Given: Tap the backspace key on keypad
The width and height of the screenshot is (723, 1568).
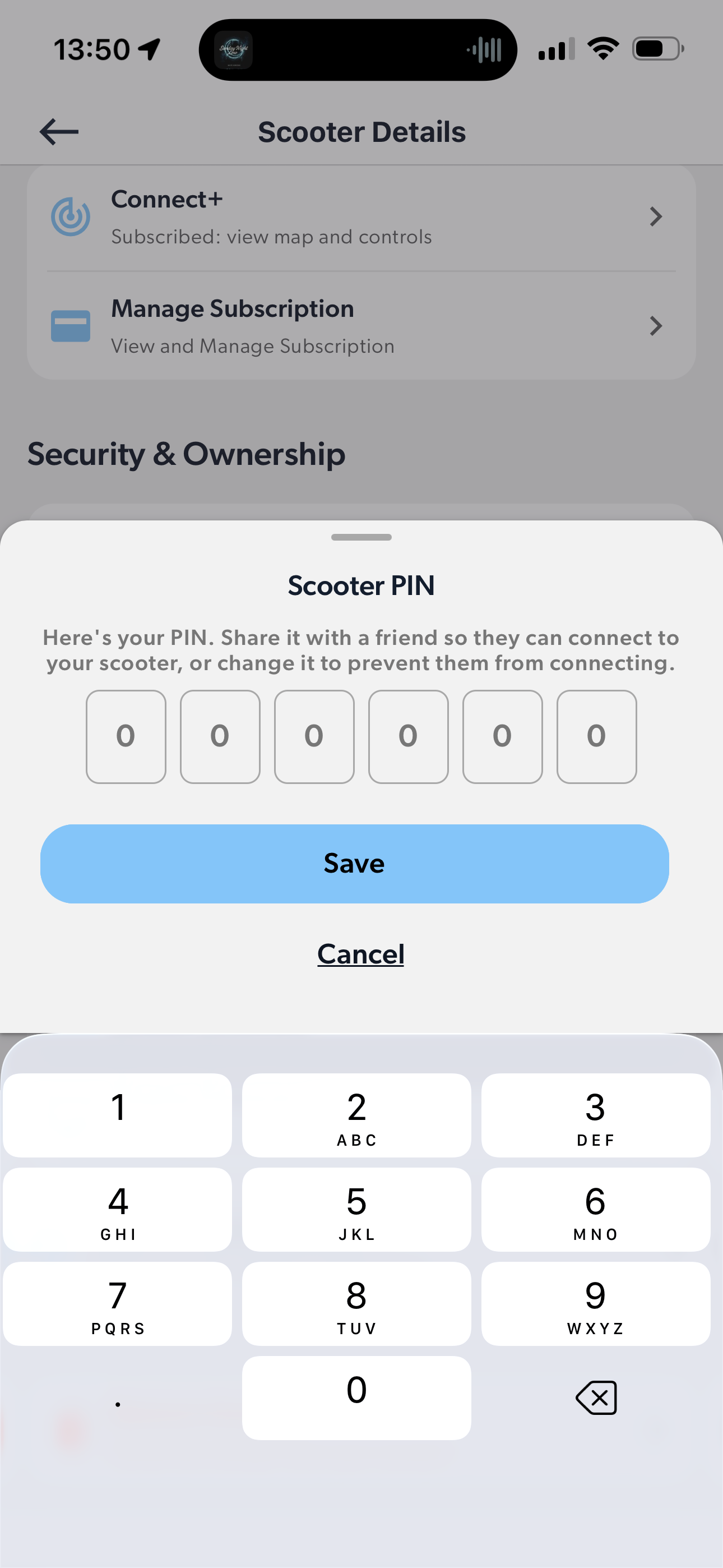Looking at the screenshot, I should point(596,1398).
